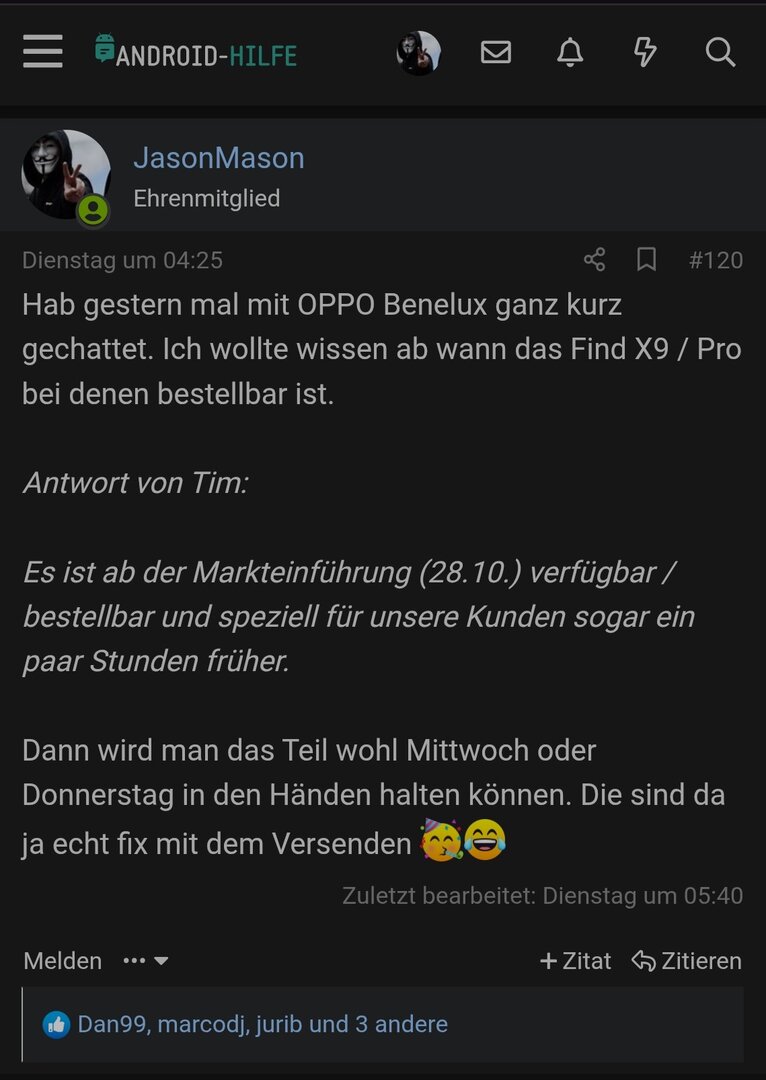Open JasonMason's profile avatar
The width and height of the screenshot is (766, 1080).
pyautogui.click(x=66, y=175)
